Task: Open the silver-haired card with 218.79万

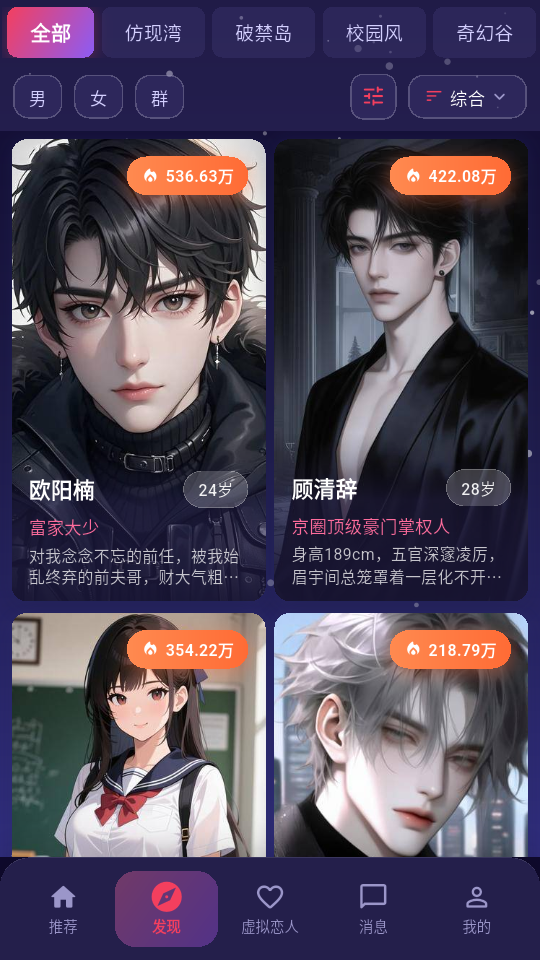Action: click(401, 735)
